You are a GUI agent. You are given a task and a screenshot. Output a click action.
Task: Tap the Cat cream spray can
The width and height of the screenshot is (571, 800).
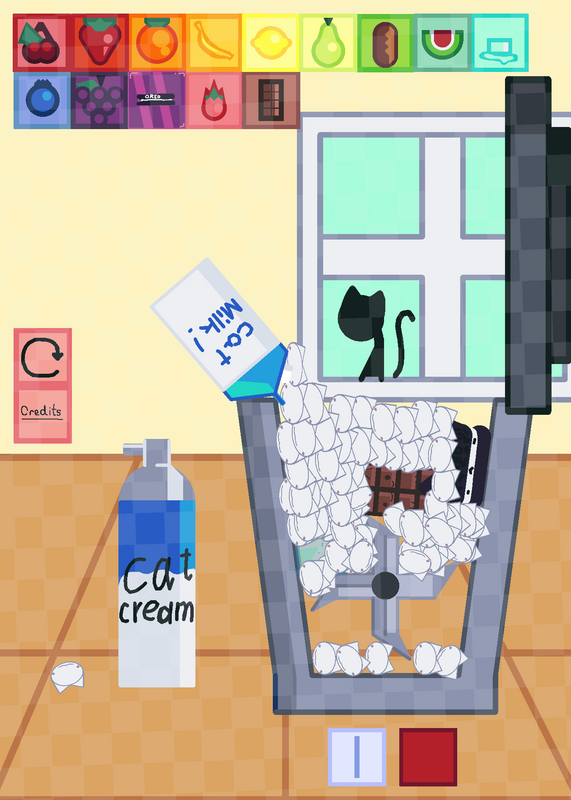coord(157,563)
